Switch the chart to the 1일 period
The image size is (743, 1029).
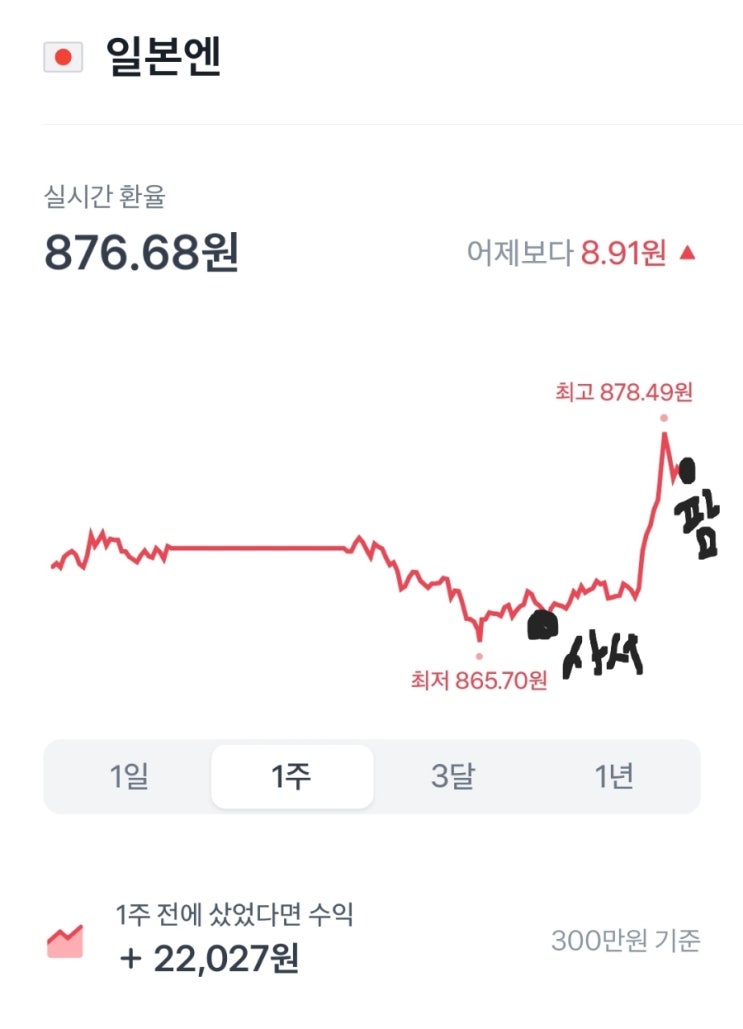coord(129,777)
